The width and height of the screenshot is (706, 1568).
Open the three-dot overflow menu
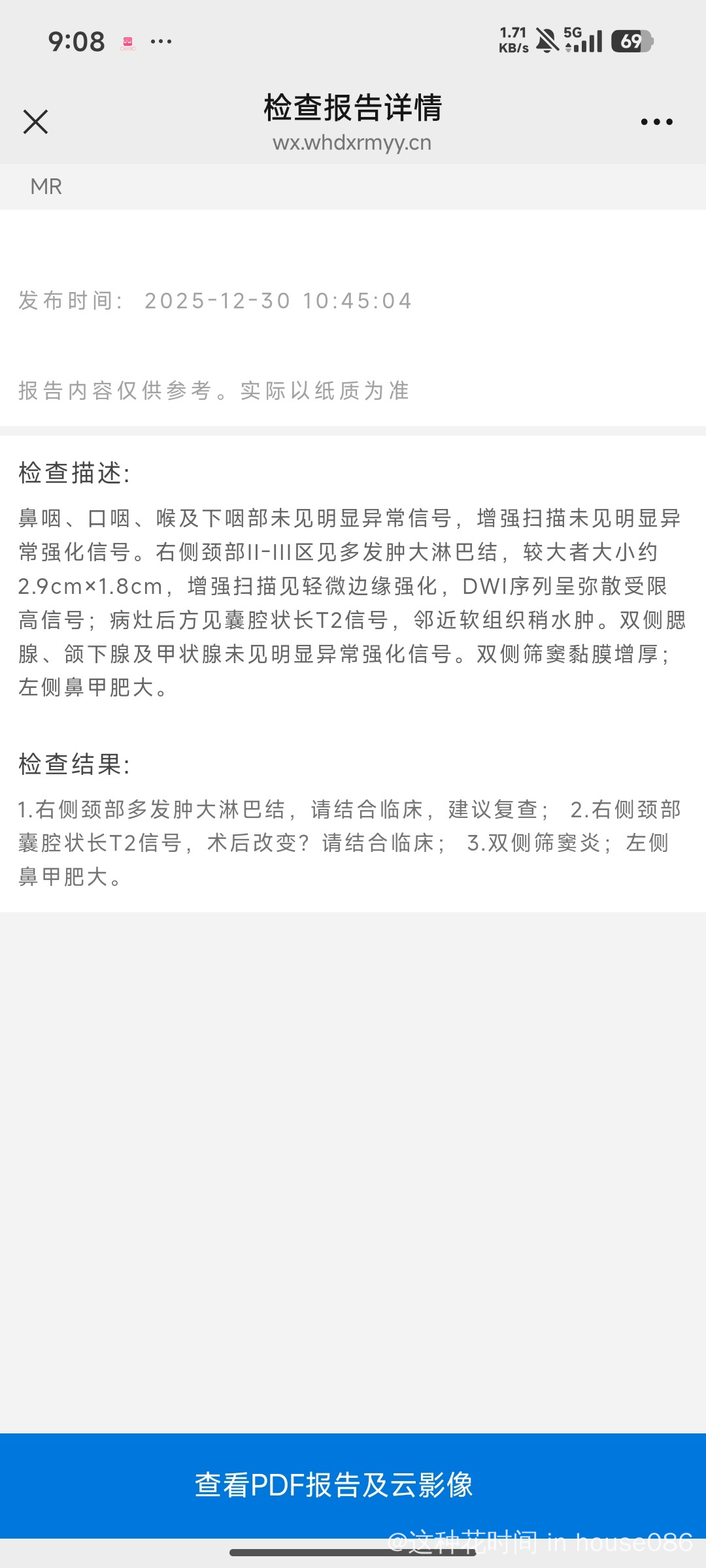(656, 122)
